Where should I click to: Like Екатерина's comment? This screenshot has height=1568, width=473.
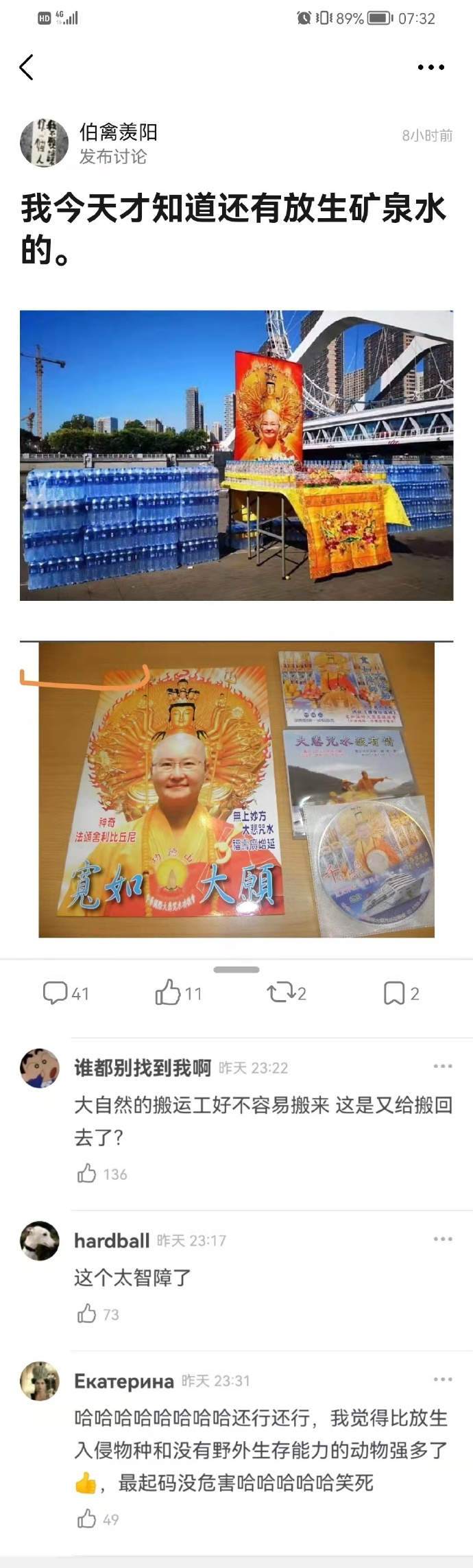[x=87, y=1519]
